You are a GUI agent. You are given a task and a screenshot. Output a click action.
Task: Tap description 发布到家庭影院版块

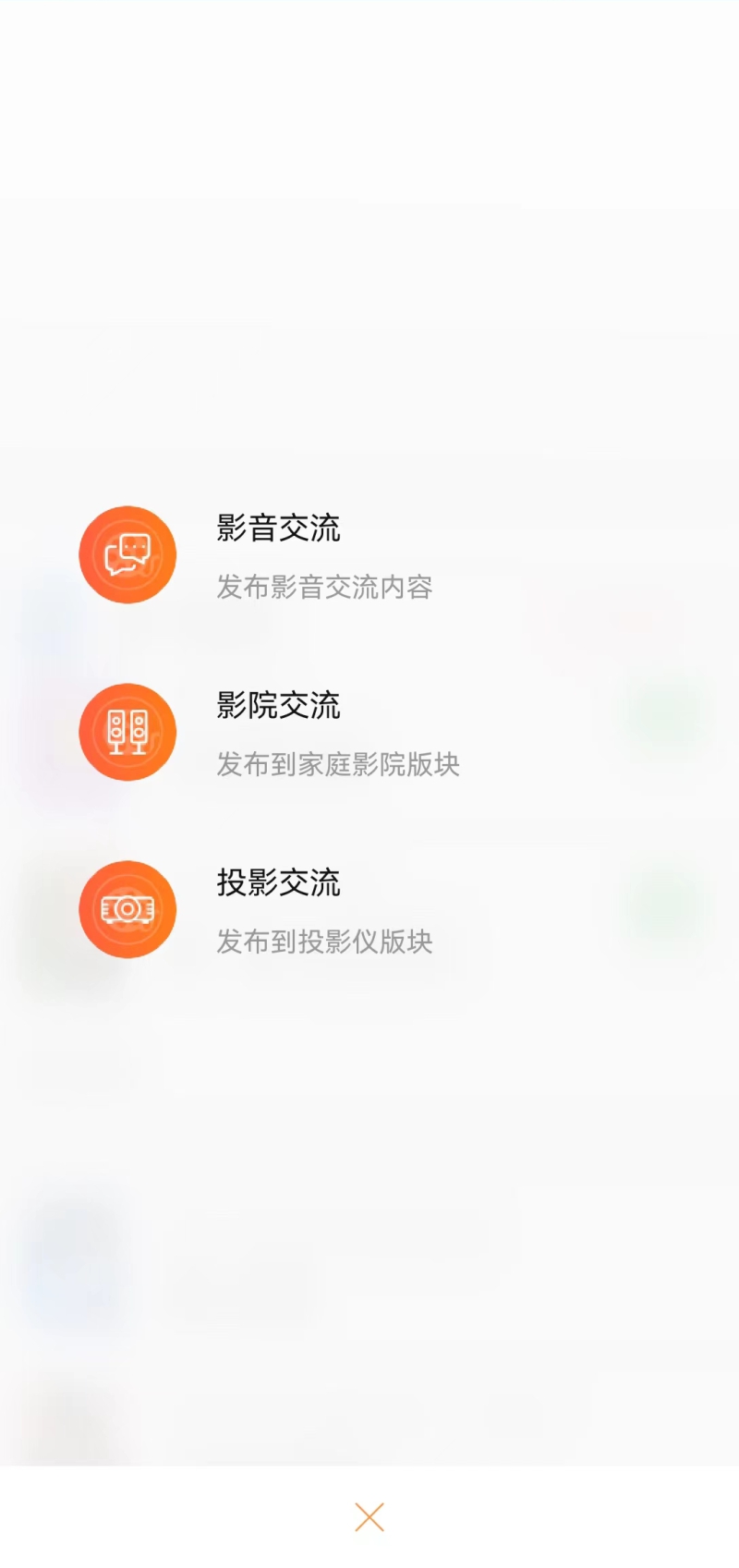pos(338,764)
